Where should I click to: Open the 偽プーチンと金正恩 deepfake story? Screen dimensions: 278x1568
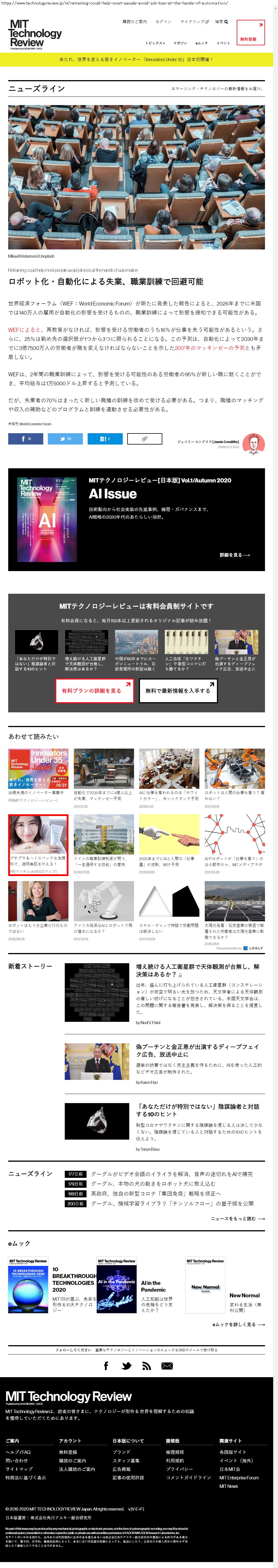tap(197, 1050)
